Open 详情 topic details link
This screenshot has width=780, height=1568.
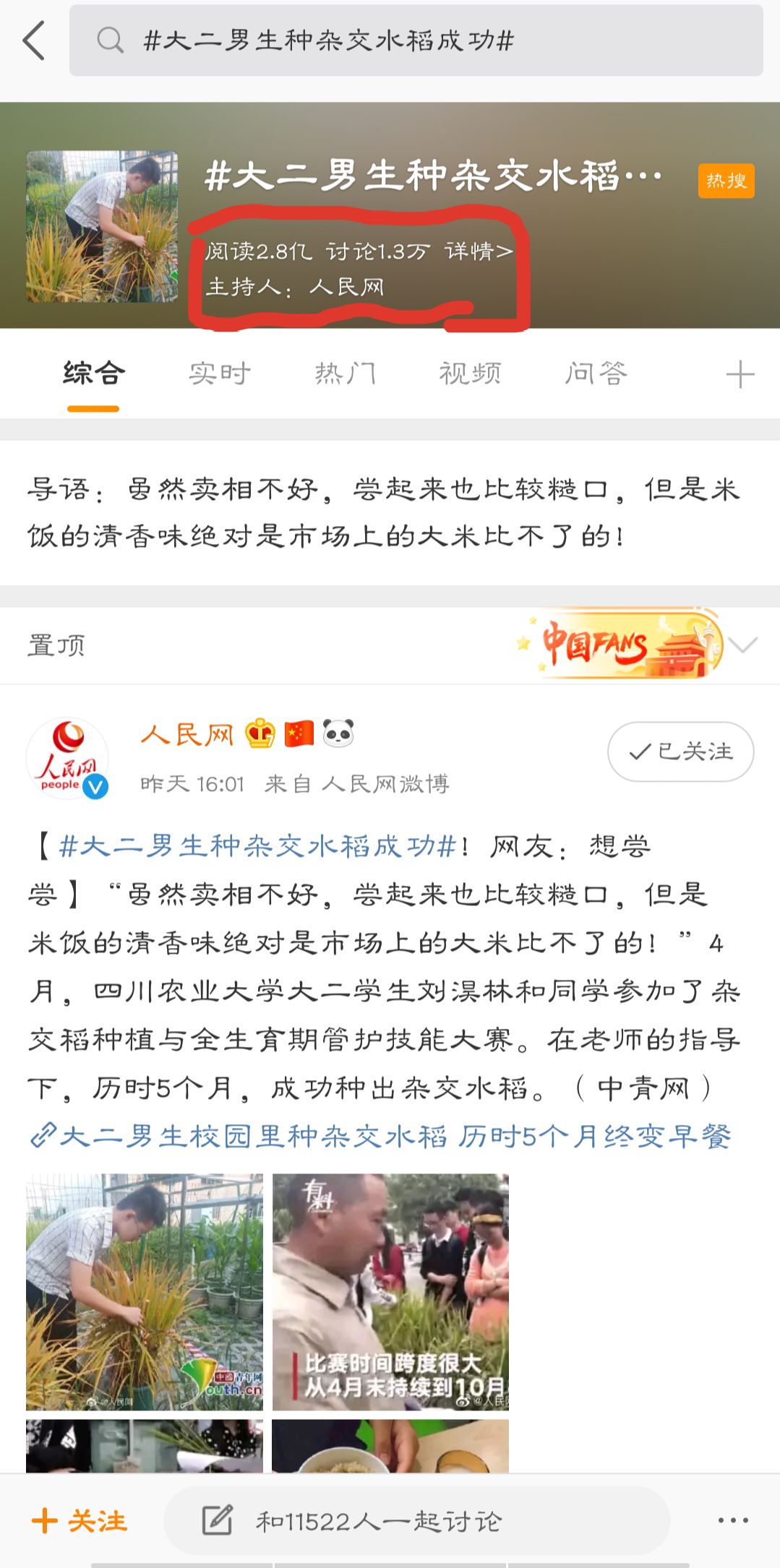pyautogui.click(x=479, y=251)
